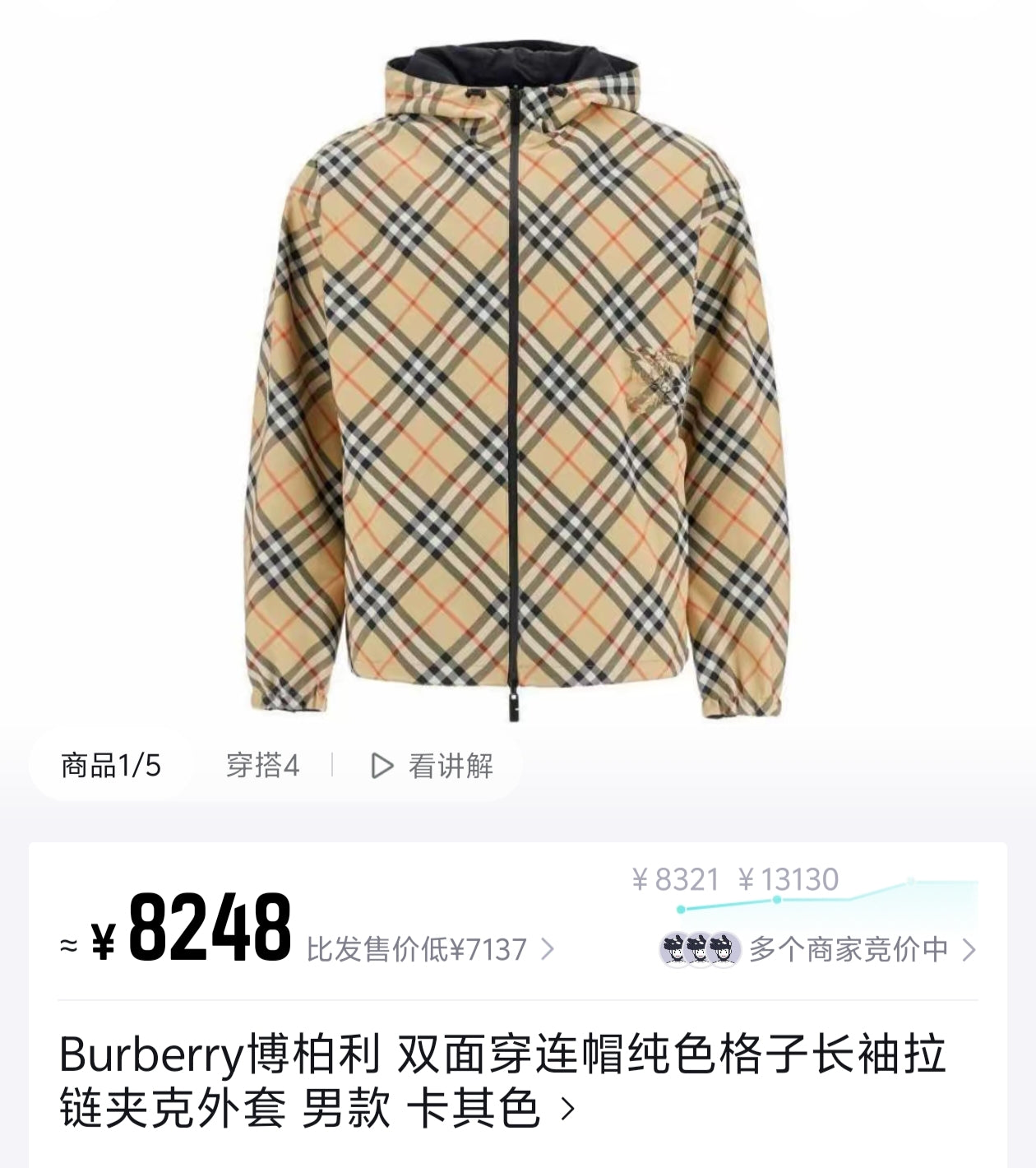Screen dimensions: 1036x1168
Task: Play the 看讲解 explanation video
Action: (x=433, y=766)
